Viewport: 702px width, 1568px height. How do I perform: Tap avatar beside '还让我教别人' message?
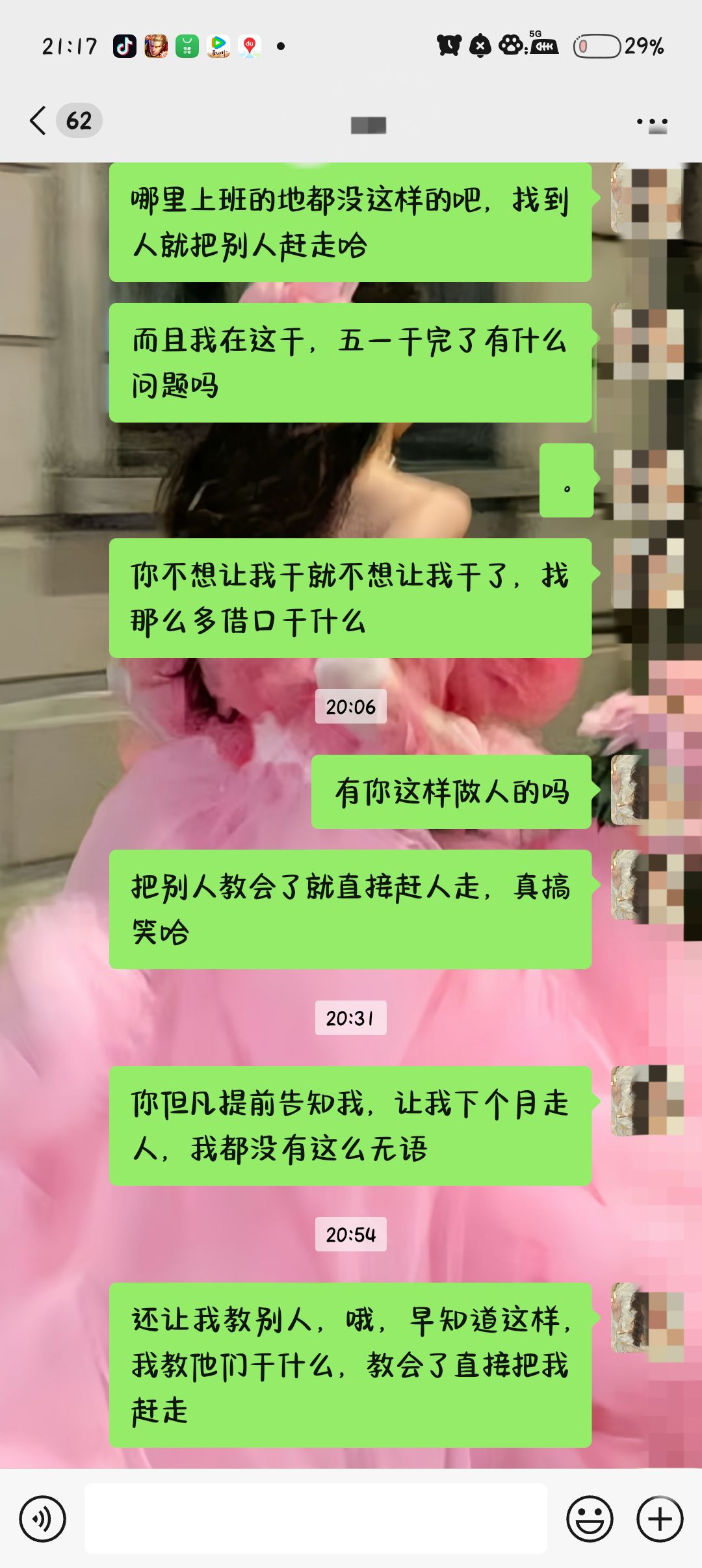pos(646,1317)
